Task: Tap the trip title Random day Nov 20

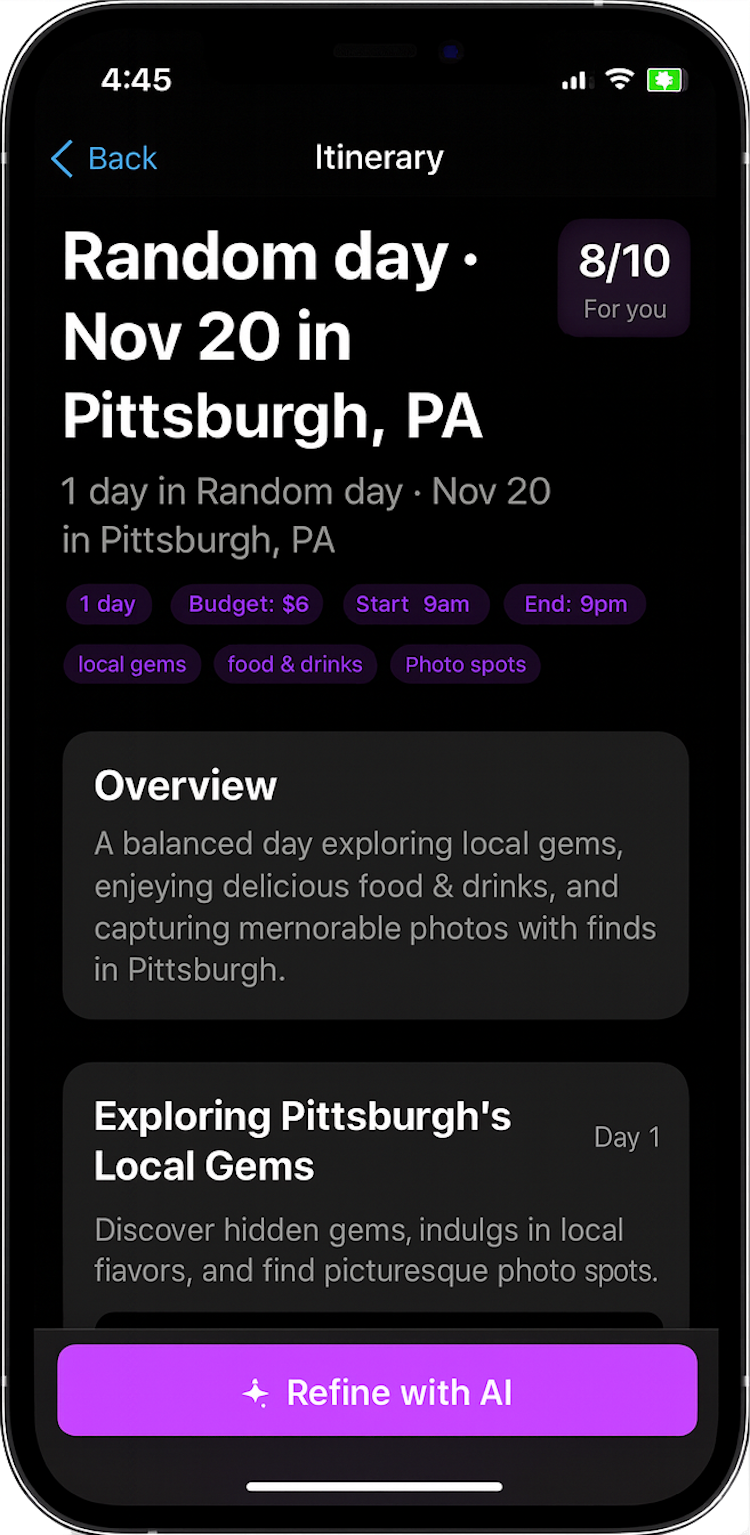Action: click(270, 335)
